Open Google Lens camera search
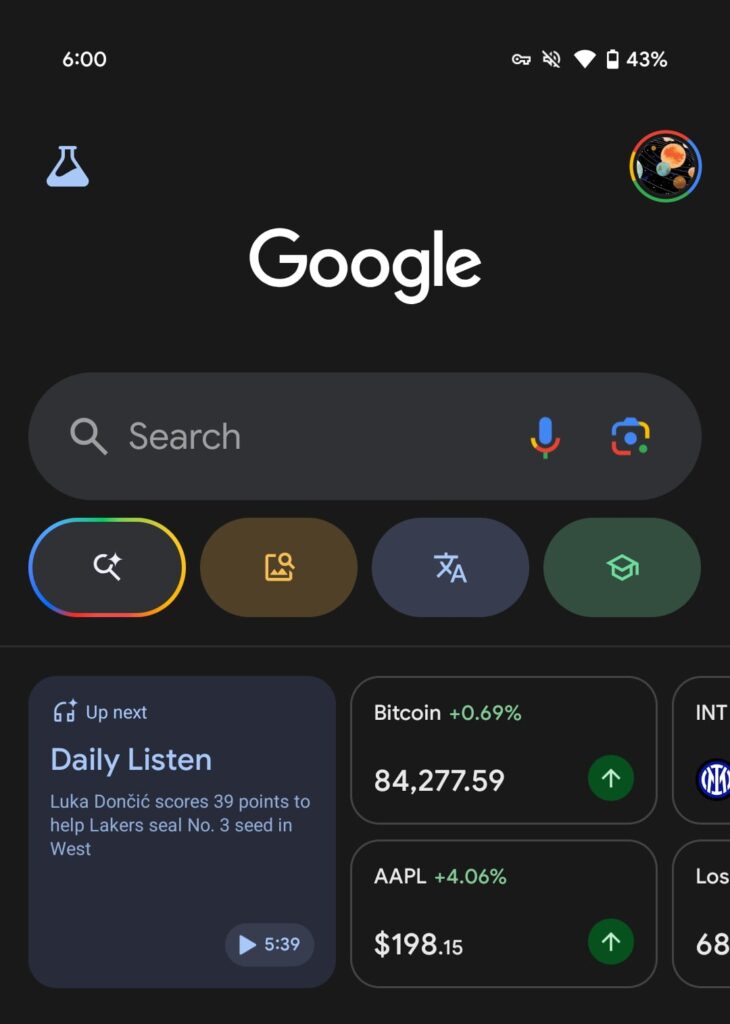Screen dimensions: 730x1024 click(x=630, y=437)
